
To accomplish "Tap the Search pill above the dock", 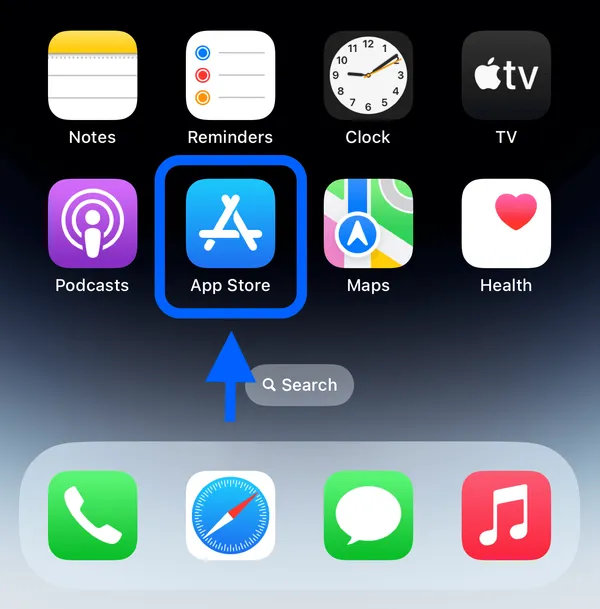I will [299, 385].
